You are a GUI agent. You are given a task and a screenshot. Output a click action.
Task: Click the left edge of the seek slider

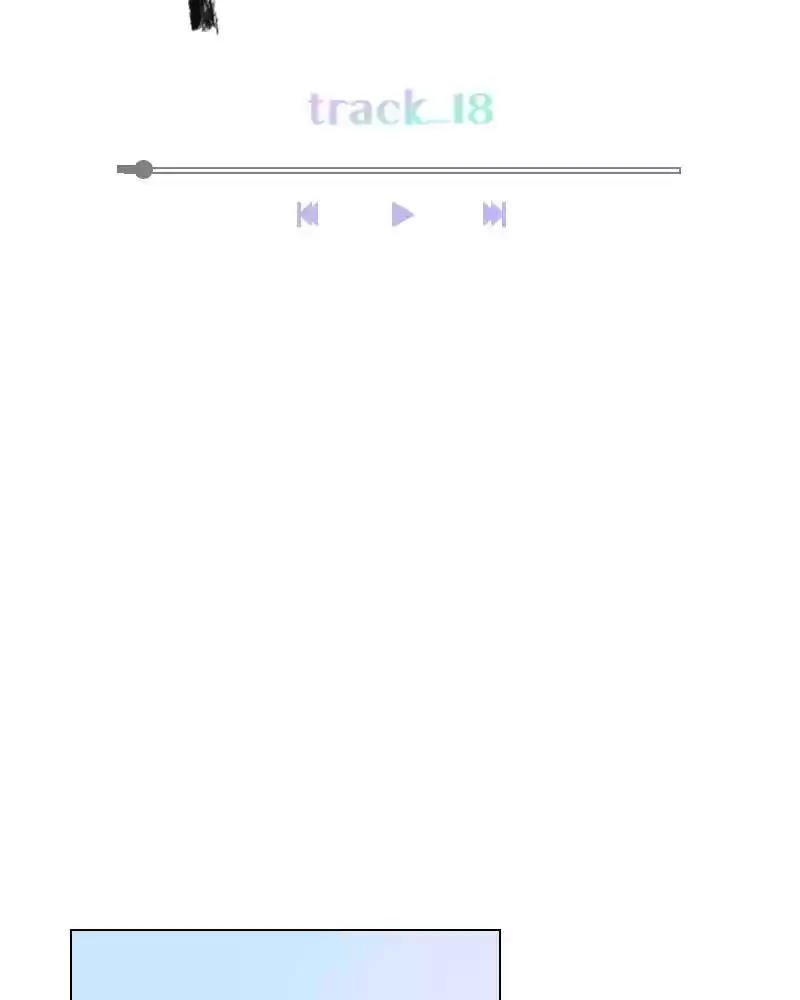[x=122, y=169]
